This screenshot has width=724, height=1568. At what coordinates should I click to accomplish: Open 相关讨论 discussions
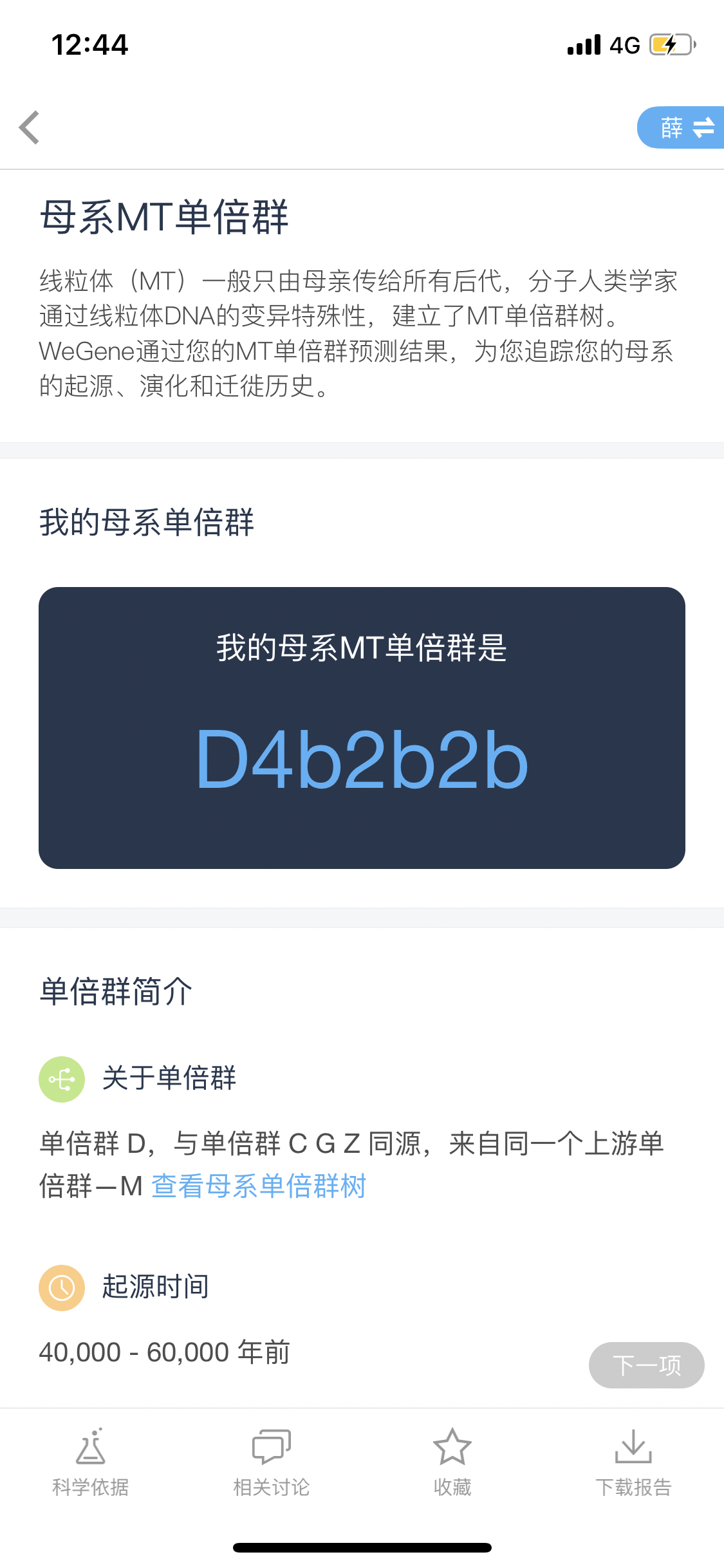272,1463
